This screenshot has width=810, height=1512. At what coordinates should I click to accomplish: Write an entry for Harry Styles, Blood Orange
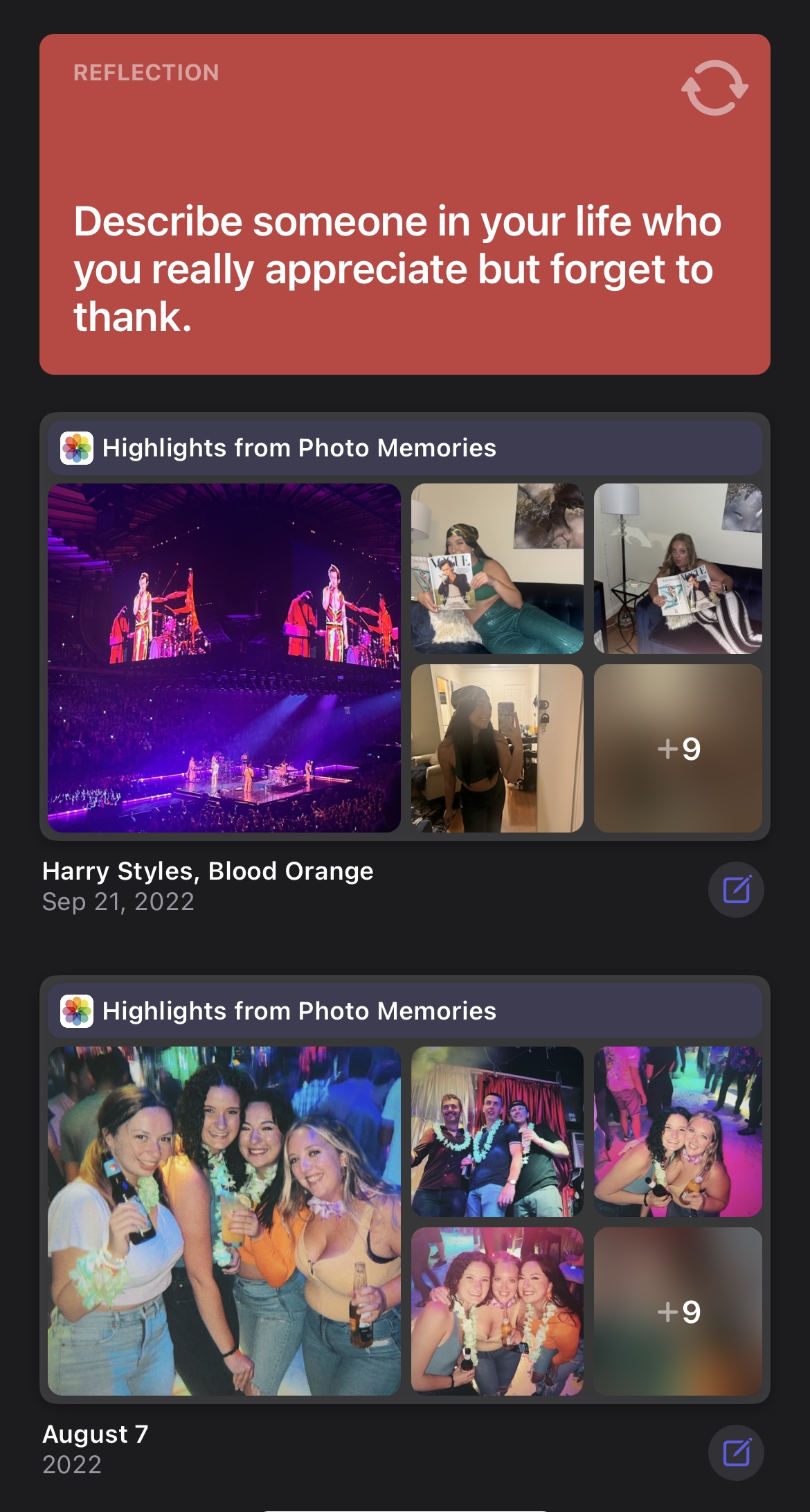click(x=736, y=889)
